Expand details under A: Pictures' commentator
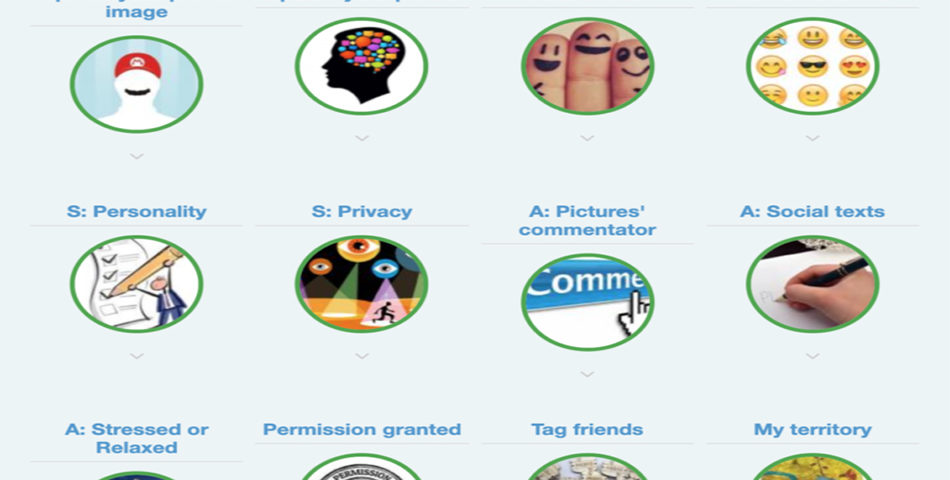The image size is (950, 480). pyautogui.click(x=587, y=374)
